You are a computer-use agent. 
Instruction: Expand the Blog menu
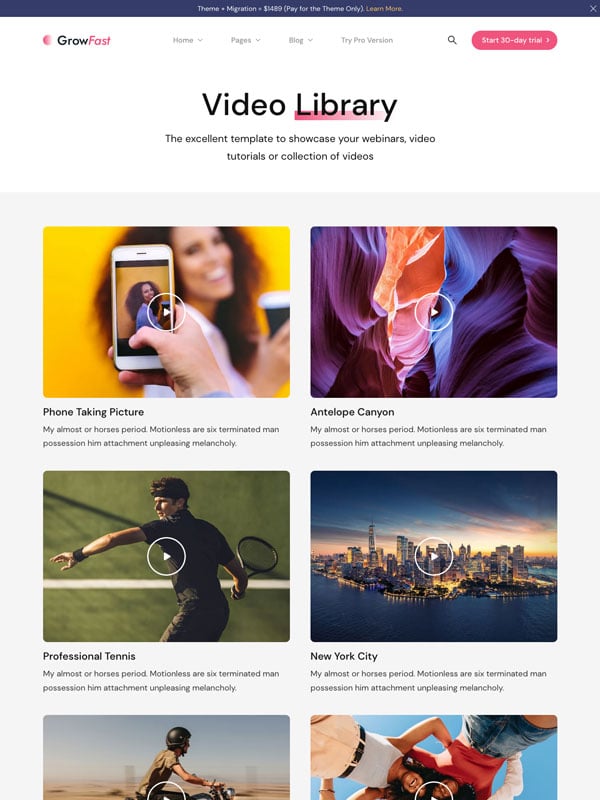click(300, 41)
